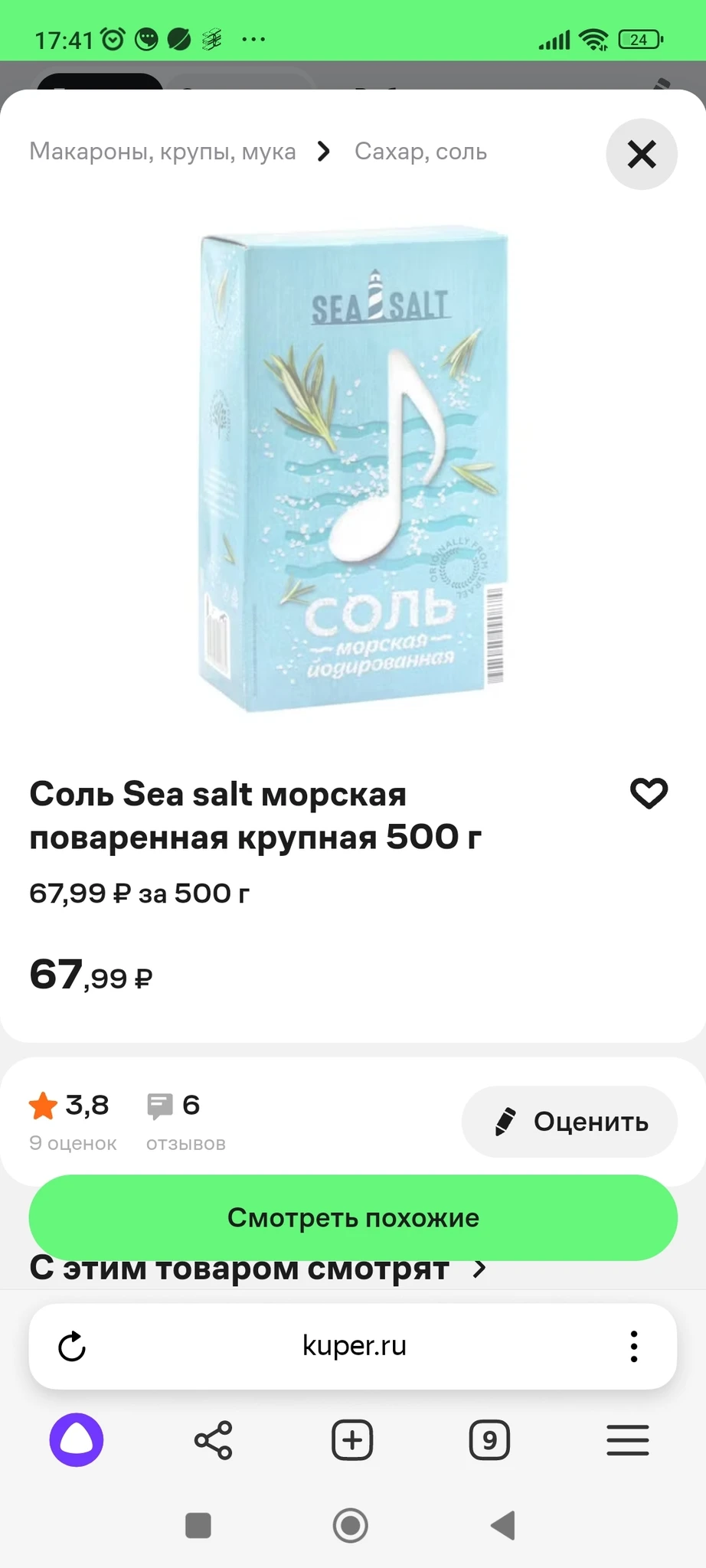Open the browser hamburger menu
This screenshot has height=1568, width=706.
tap(627, 1440)
